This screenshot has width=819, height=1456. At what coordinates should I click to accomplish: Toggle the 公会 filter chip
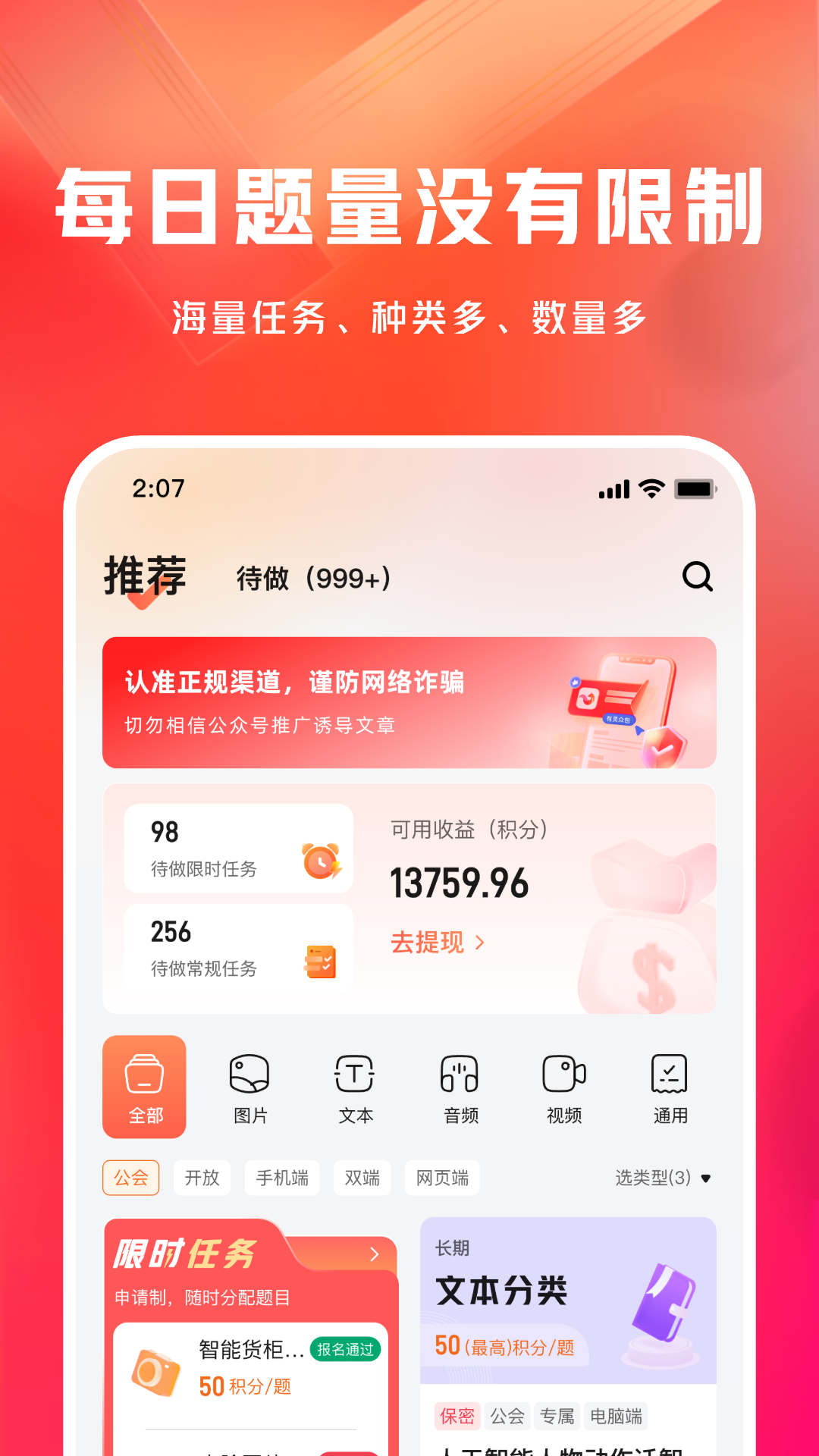point(130,1178)
